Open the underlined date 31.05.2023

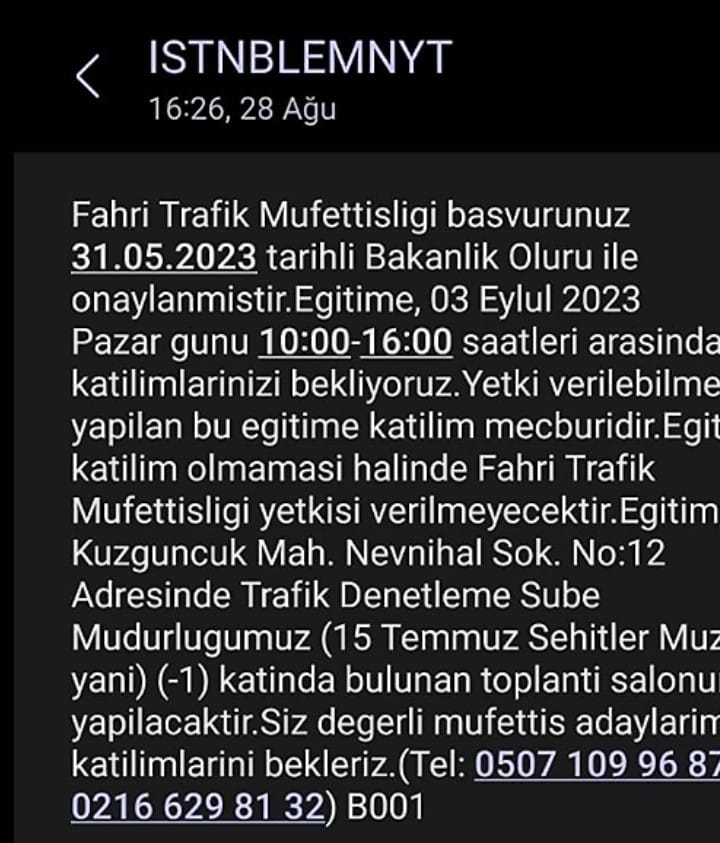(x=164, y=257)
